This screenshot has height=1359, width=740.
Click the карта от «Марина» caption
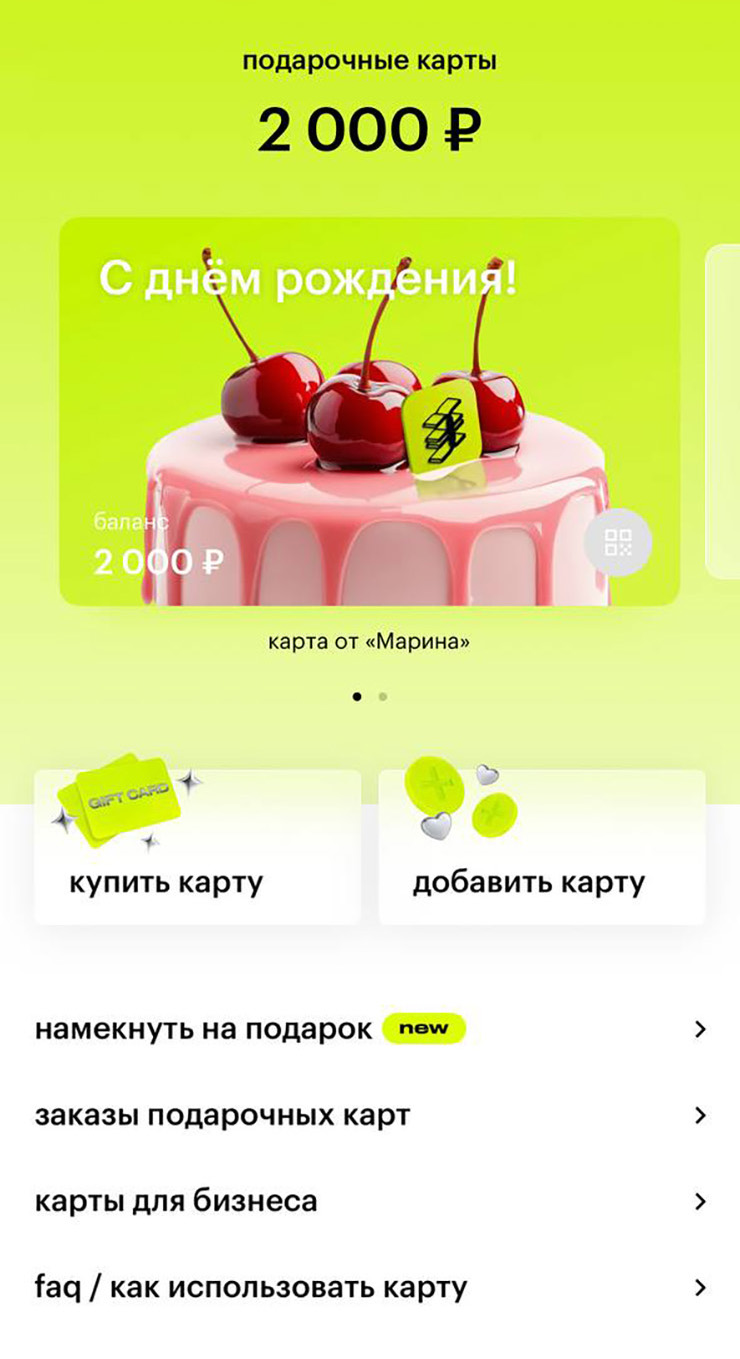(x=370, y=639)
